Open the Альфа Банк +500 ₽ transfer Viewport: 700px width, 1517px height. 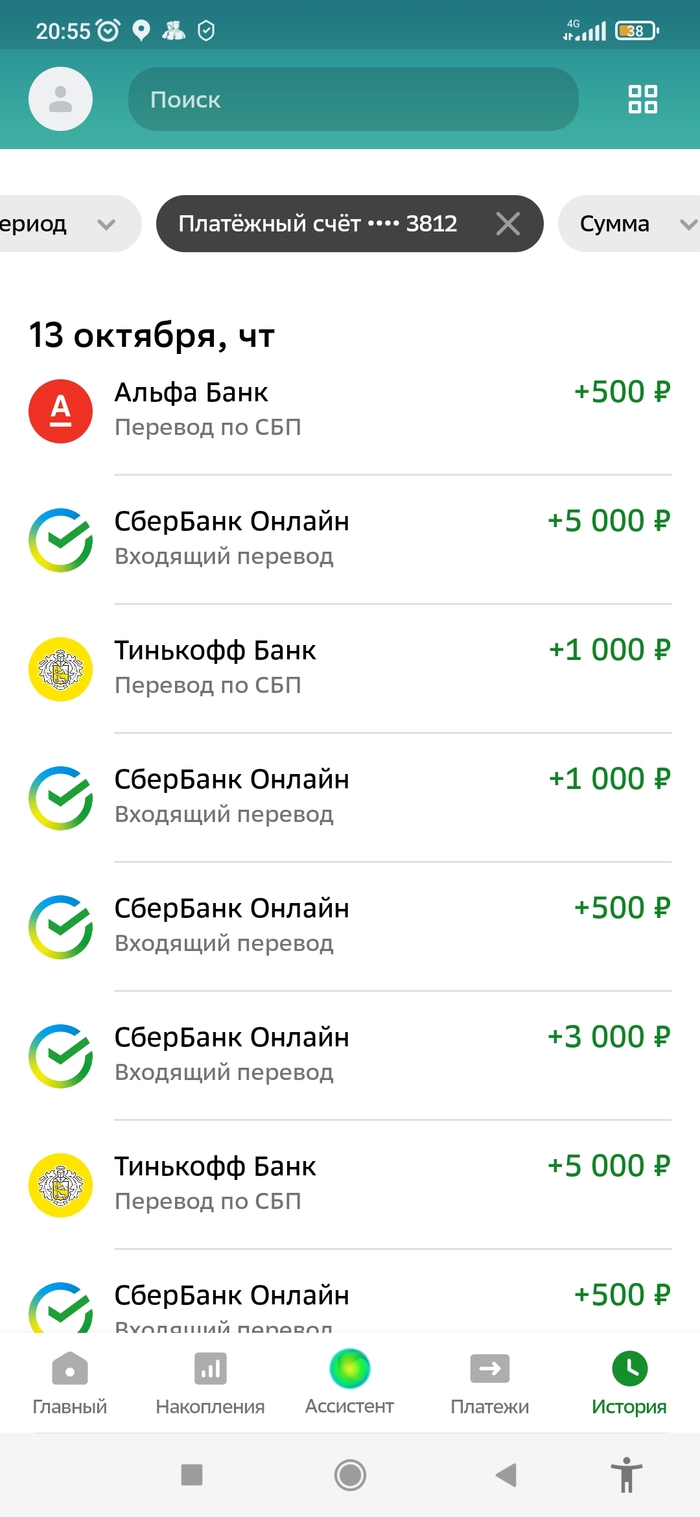click(349, 409)
